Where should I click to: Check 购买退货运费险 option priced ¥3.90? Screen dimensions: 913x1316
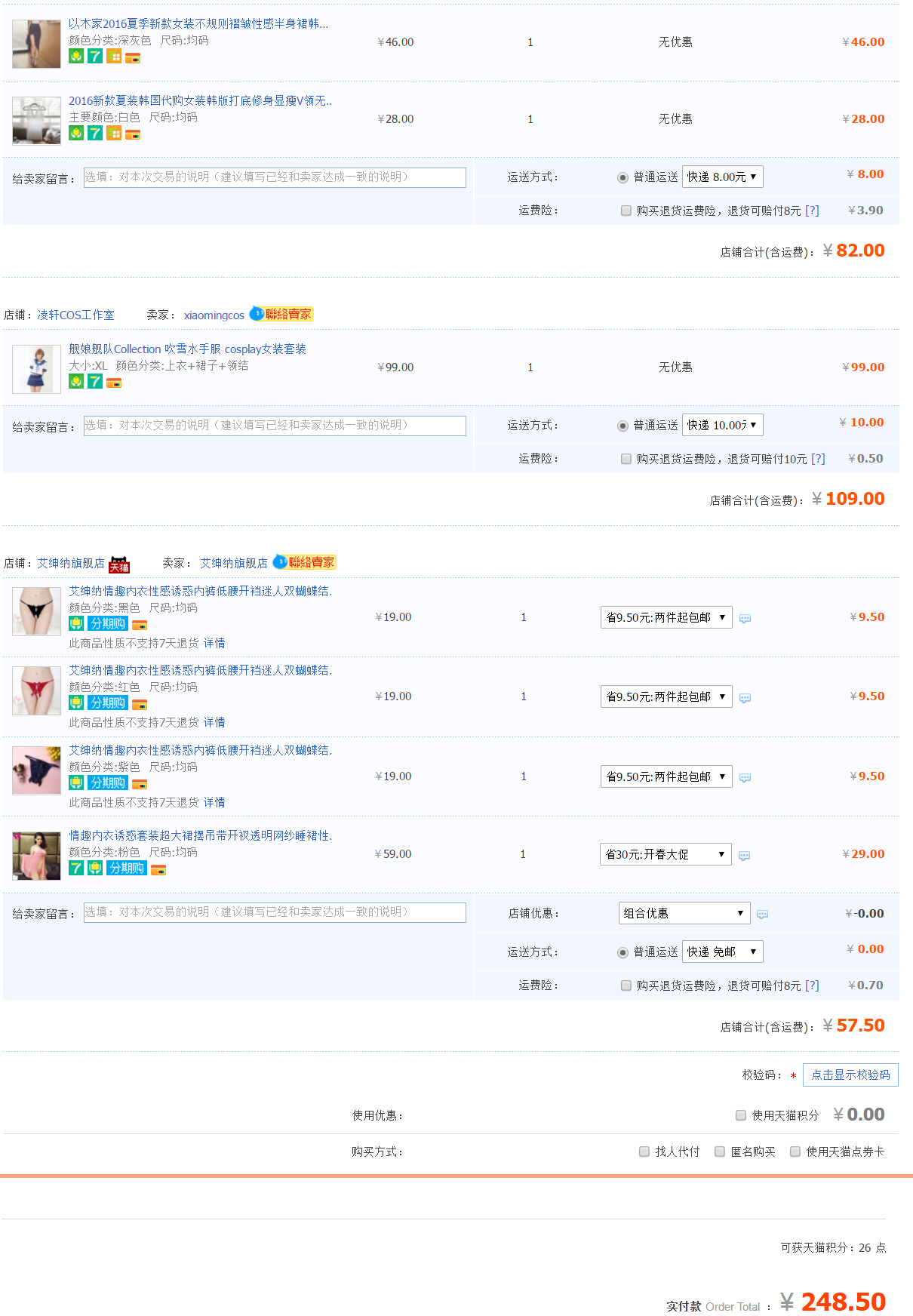coord(626,211)
